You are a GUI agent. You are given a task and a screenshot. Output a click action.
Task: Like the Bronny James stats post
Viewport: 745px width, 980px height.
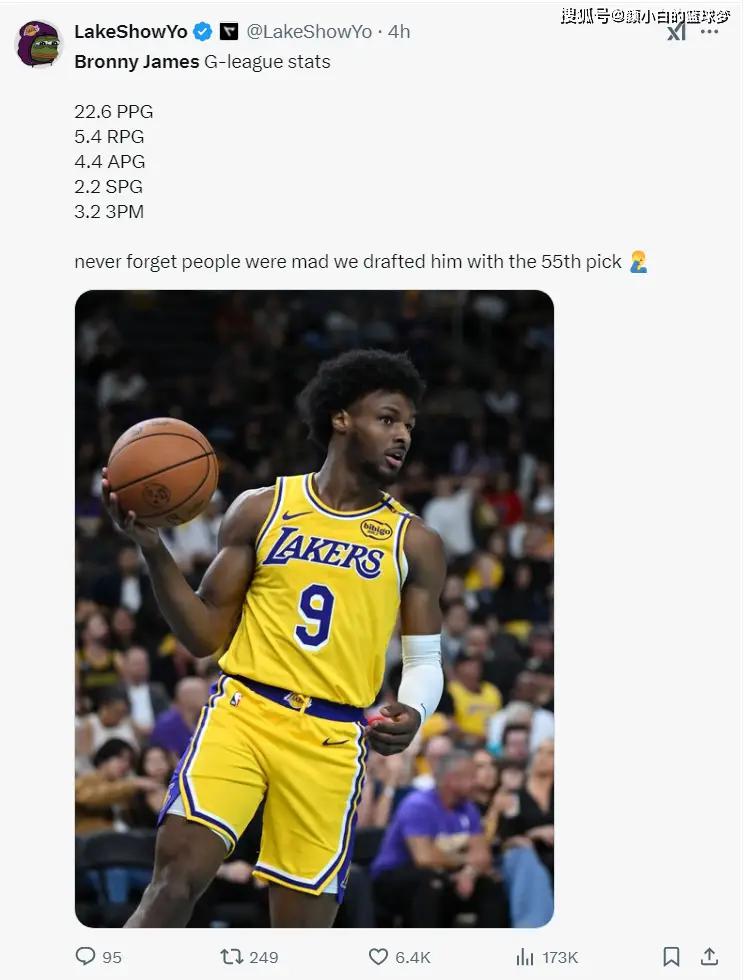(379, 957)
